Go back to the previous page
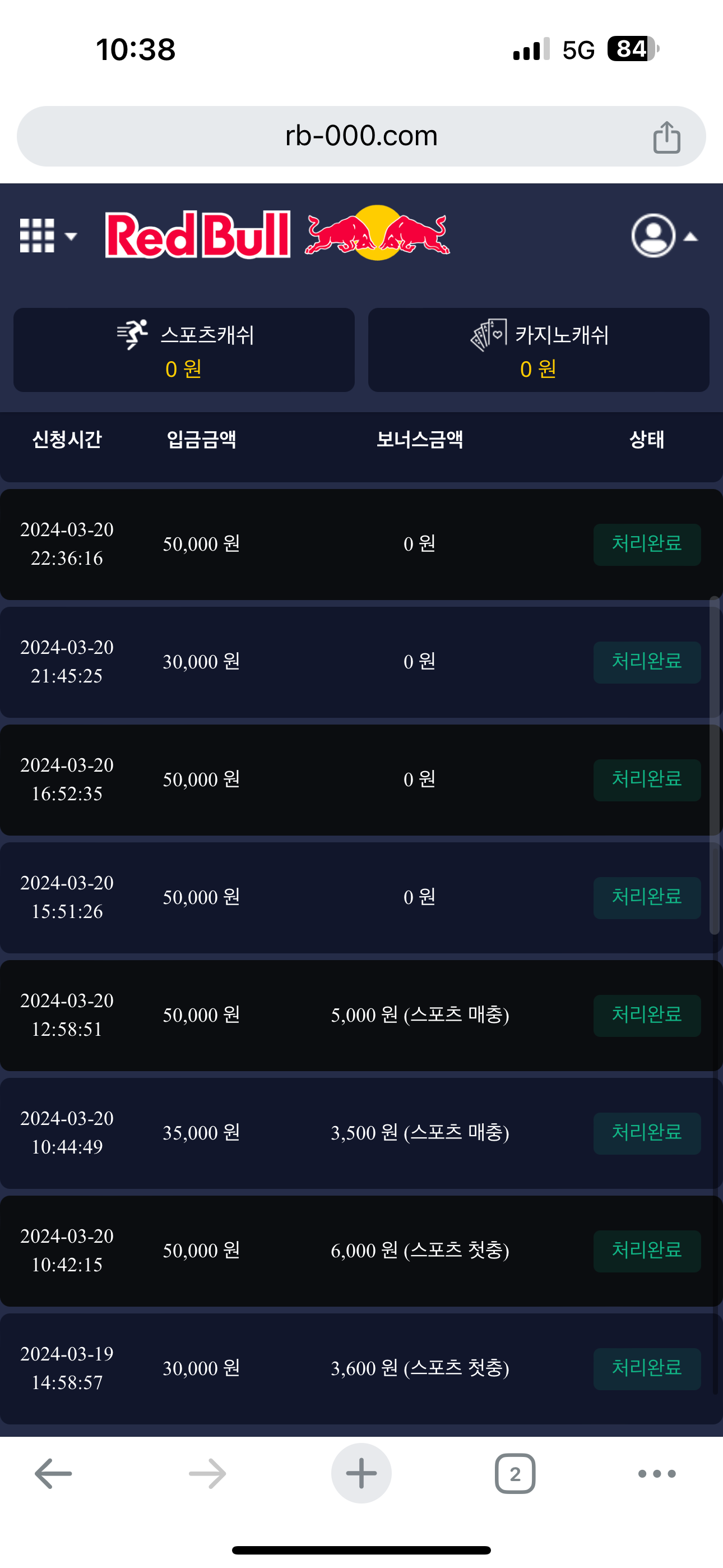Screen dimensions: 723x1568 [x=54, y=1473]
